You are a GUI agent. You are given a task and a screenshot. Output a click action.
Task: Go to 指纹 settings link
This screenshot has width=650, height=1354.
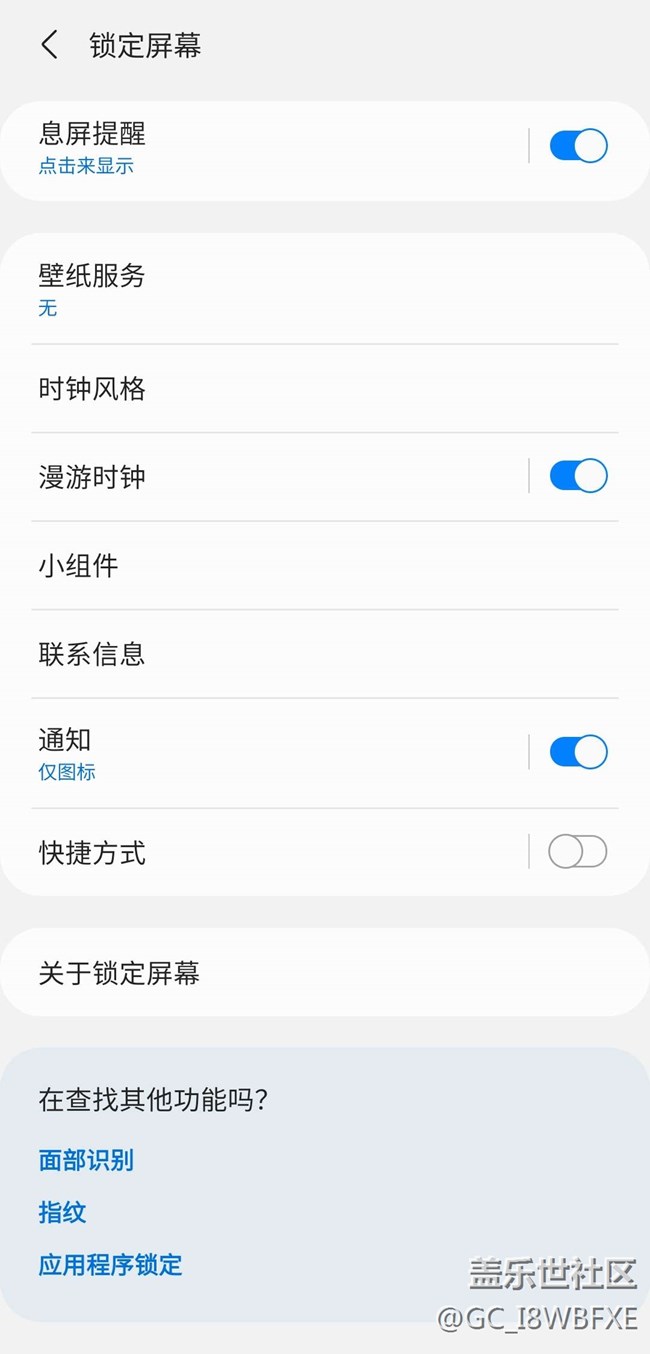(x=62, y=1212)
